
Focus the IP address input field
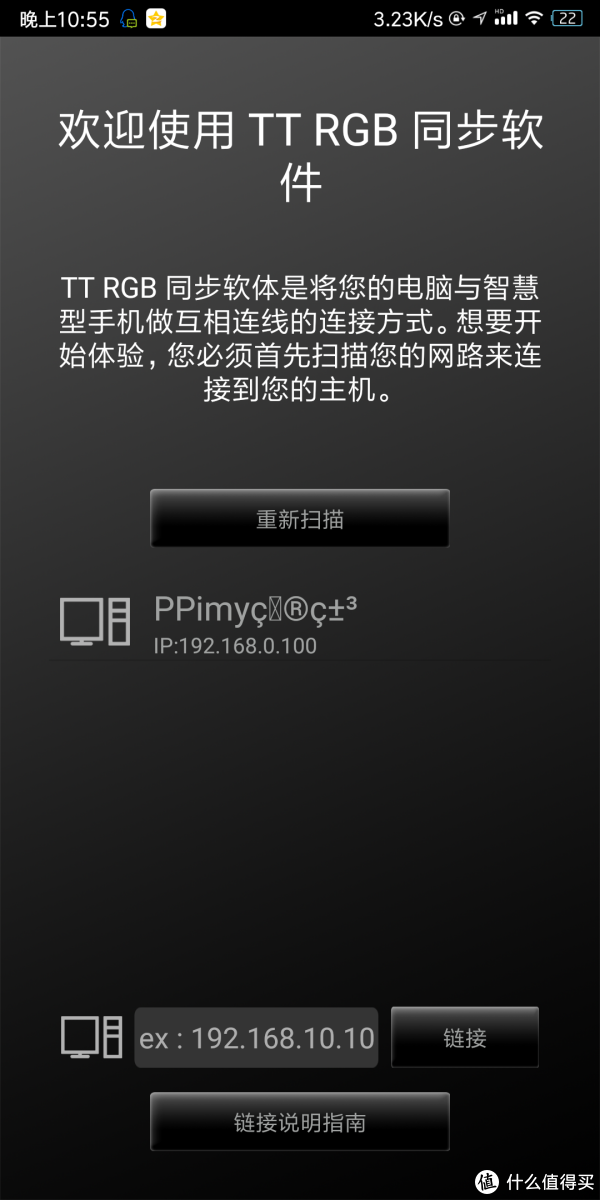click(256, 1038)
